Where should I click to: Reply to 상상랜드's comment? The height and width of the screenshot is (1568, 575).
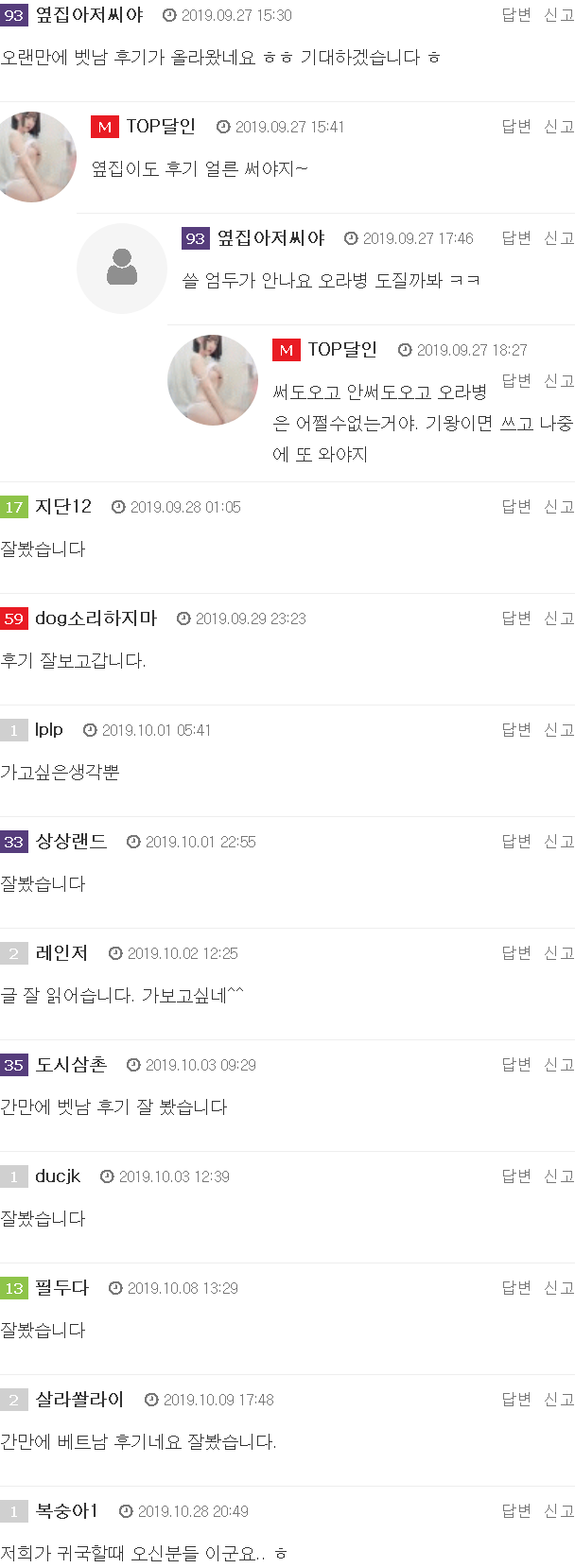(x=516, y=842)
